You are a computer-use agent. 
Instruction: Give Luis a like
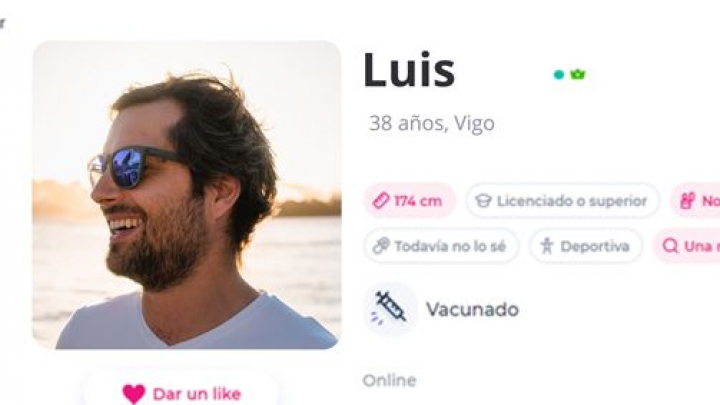[182, 393]
